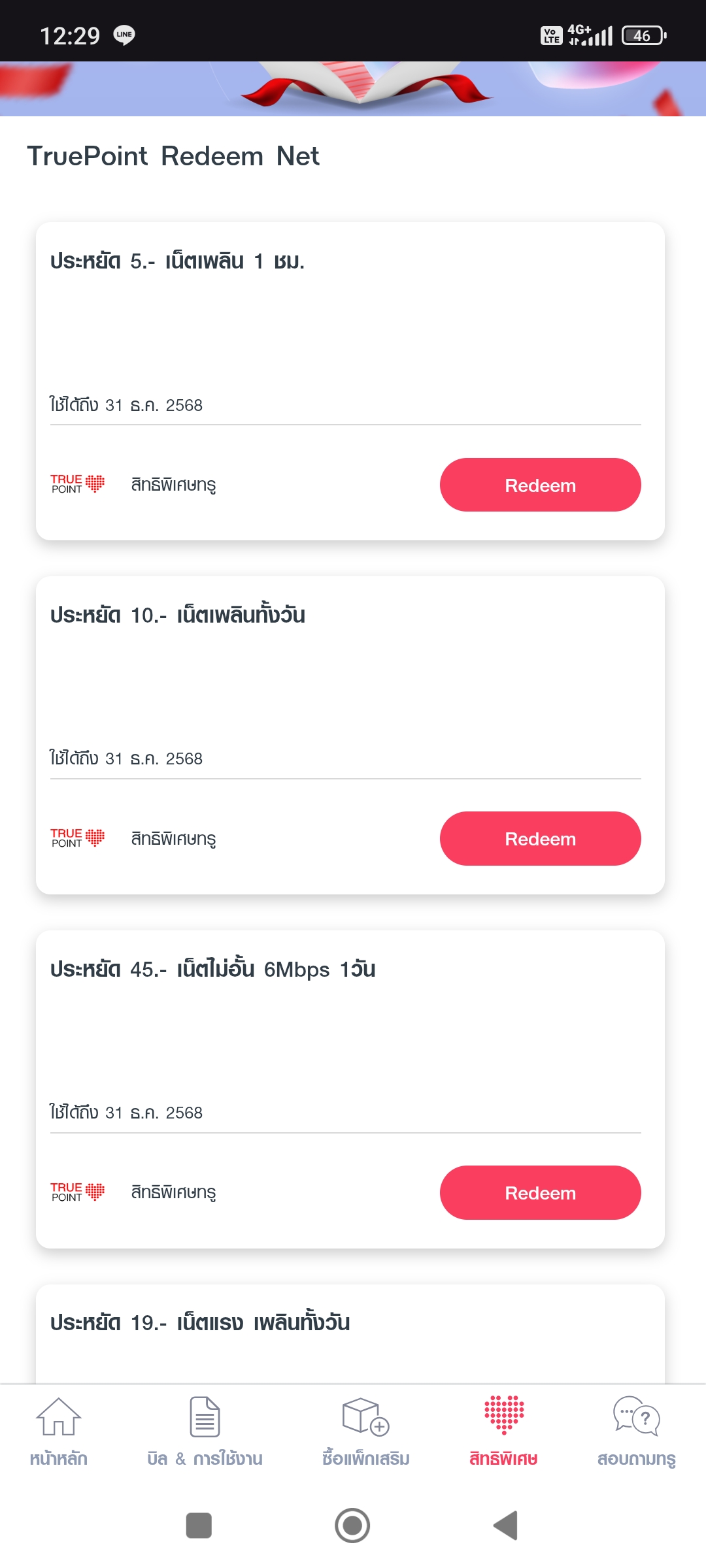The width and height of the screenshot is (706, 1568).
Task: Open the สอบถามทรู help tab
Action: 637,1432
